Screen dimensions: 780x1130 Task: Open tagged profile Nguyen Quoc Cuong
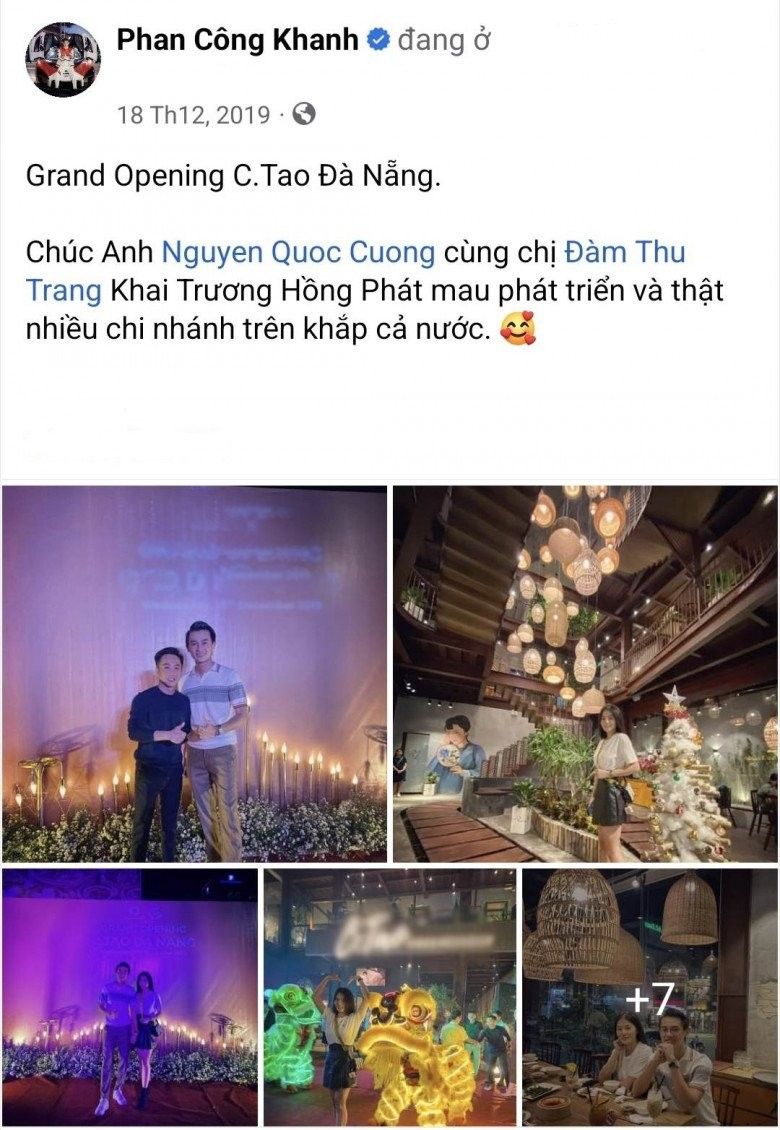298,251
